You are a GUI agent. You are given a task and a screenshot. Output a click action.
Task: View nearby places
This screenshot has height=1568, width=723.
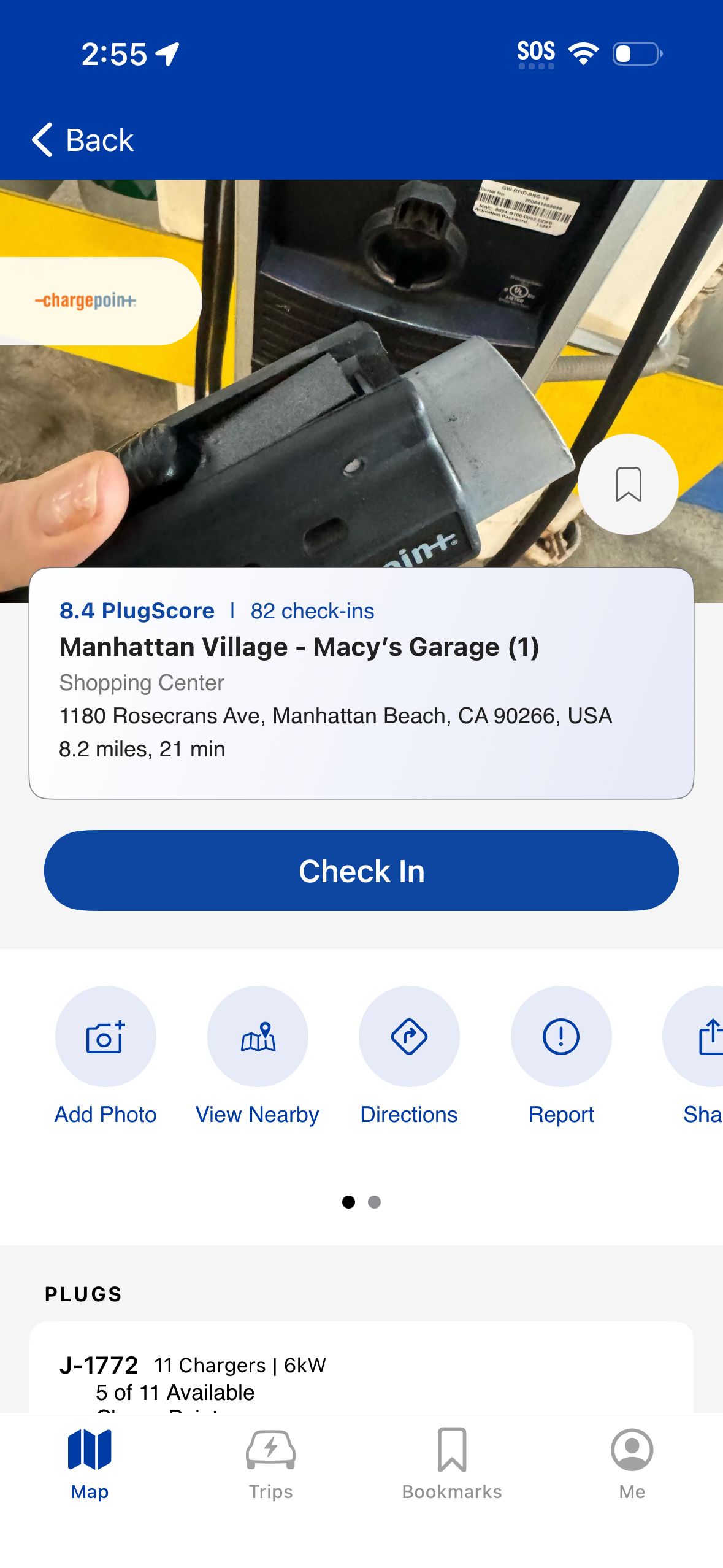click(258, 1037)
